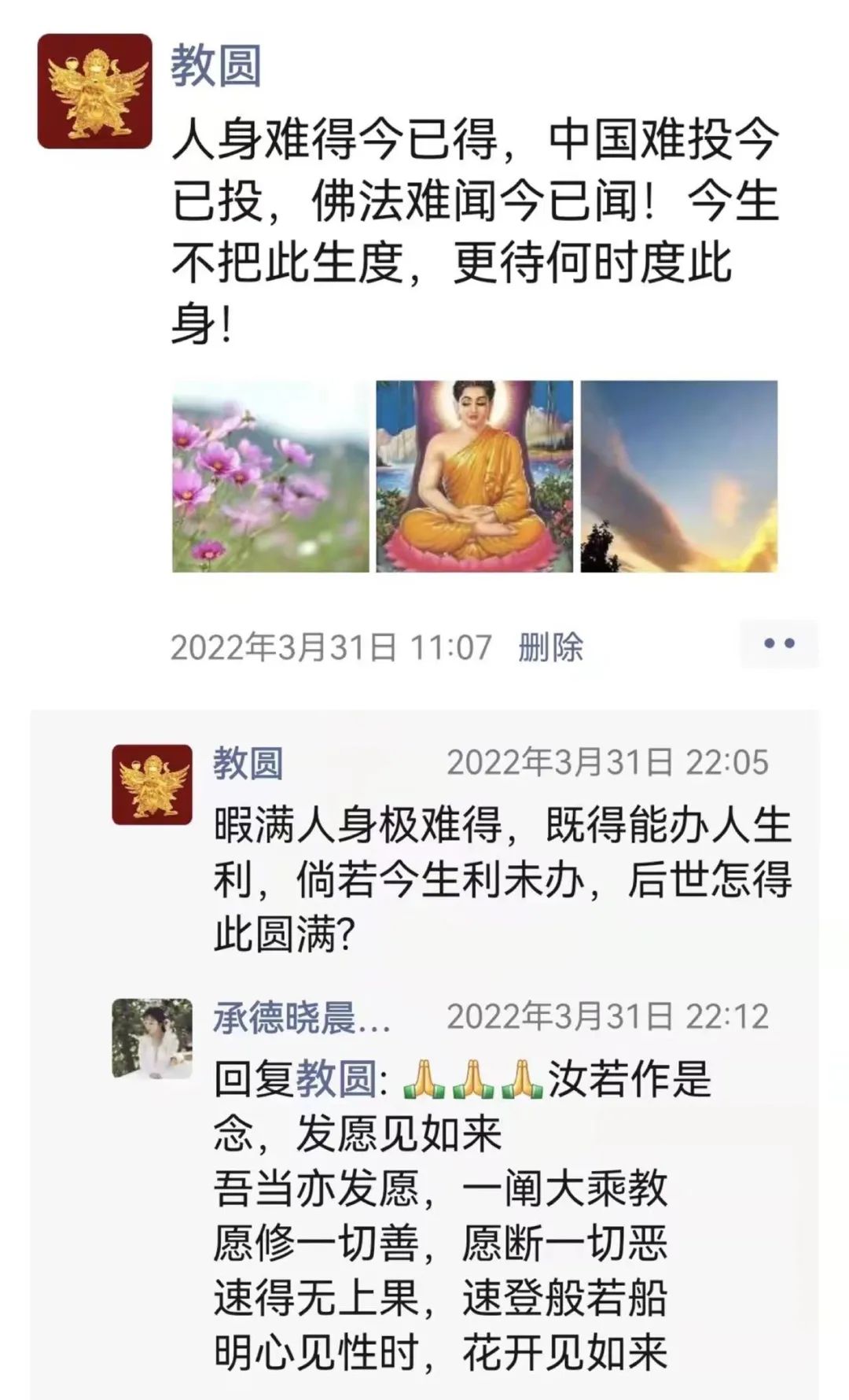Open 教圆's profile avatar on the post
The image size is (849, 1400).
[94, 91]
